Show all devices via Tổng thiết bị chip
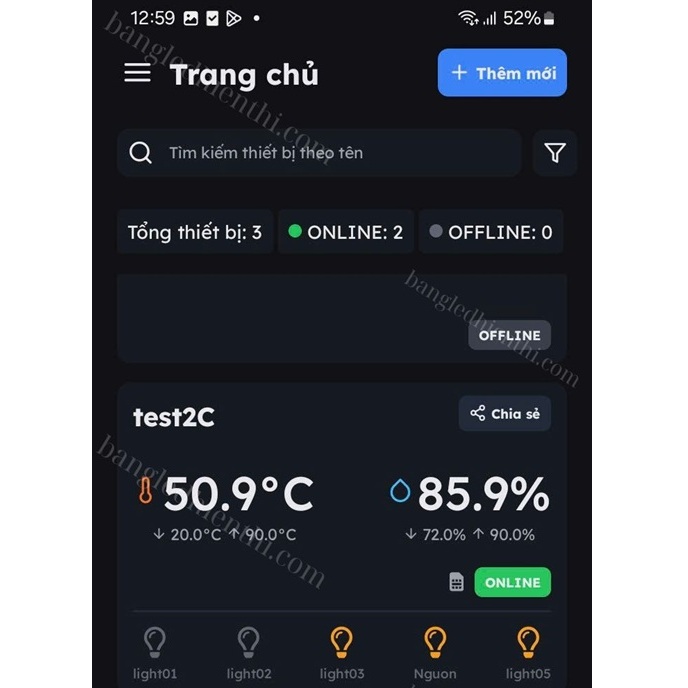The height and width of the screenshot is (688, 688). (x=195, y=232)
